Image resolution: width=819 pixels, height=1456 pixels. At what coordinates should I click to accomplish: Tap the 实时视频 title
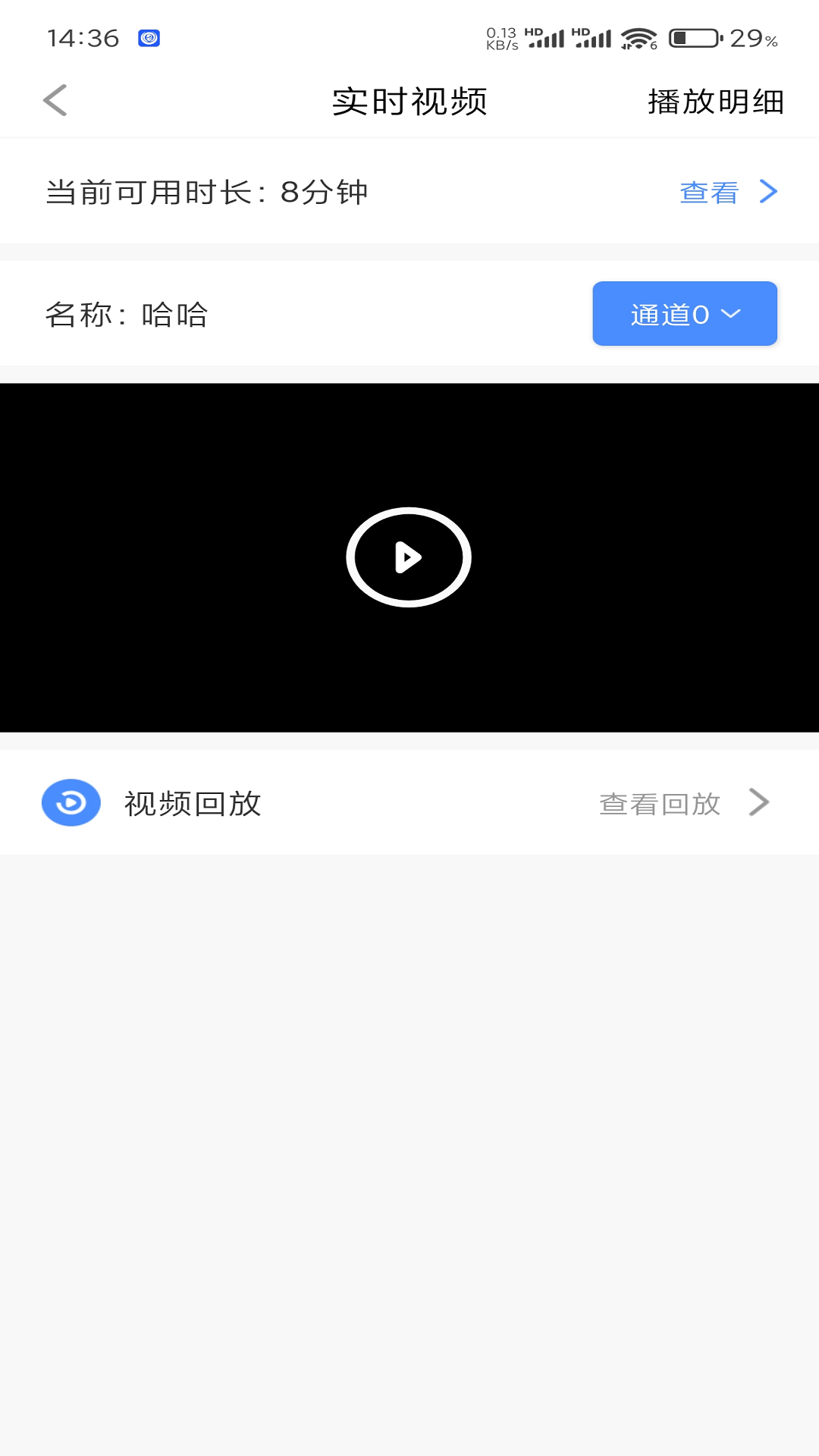(x=409, y=102)
